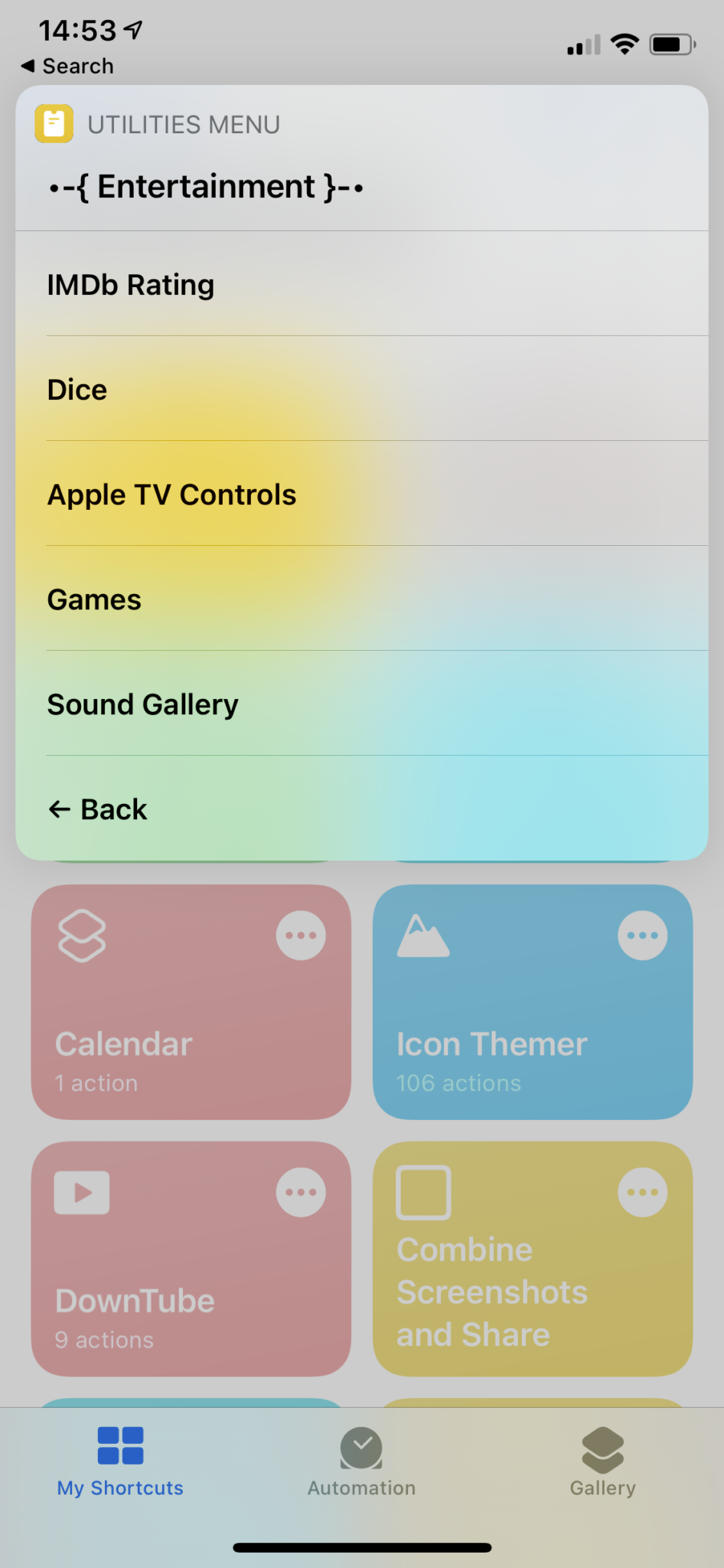The height and width of the screenshot is (1568, 724).
Task: Open ellipsis menu on Combine Screenshots card
Action: pos(642,1191)
